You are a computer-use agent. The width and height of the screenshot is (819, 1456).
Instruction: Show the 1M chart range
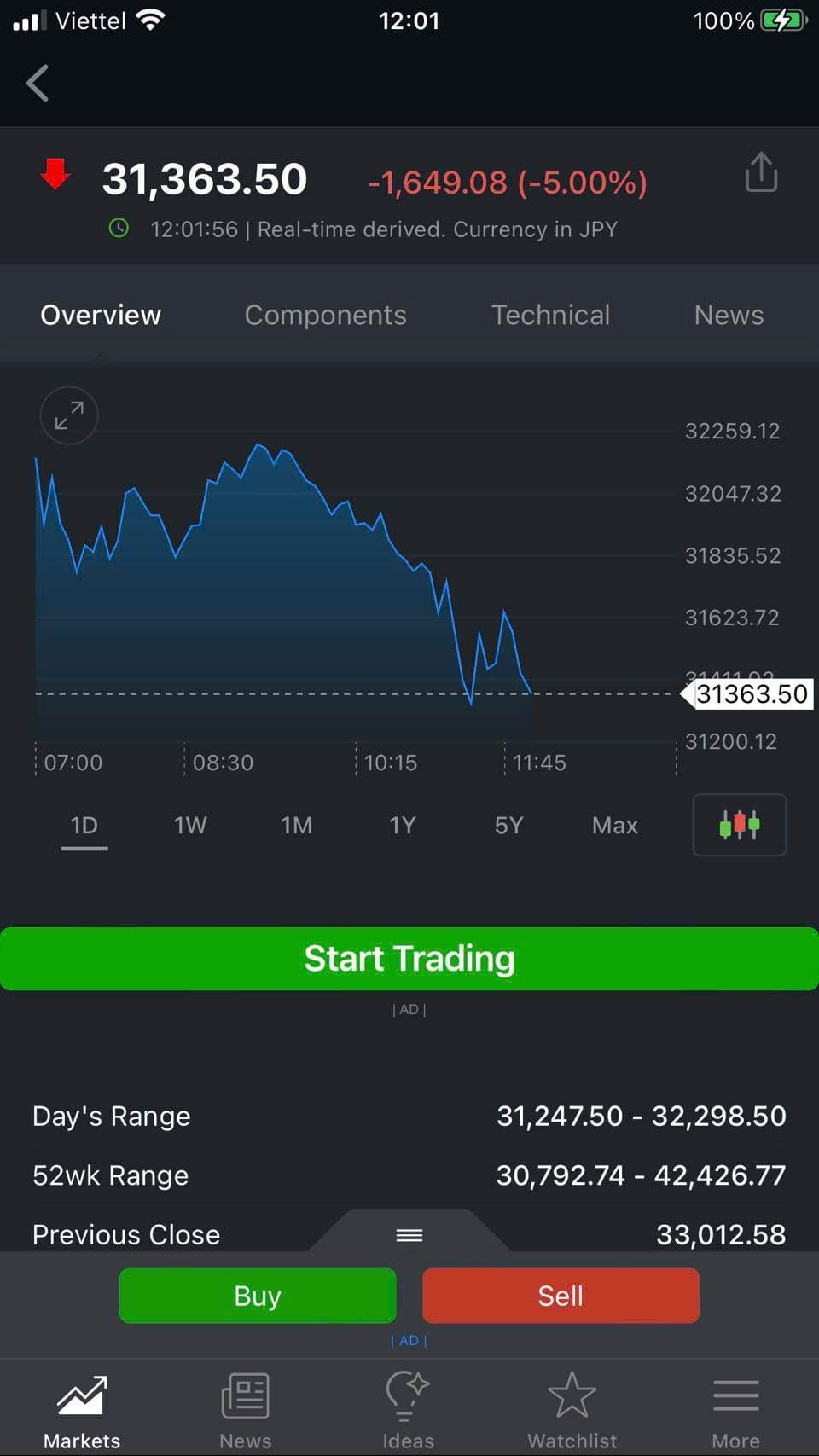click(x=296, y=825)
